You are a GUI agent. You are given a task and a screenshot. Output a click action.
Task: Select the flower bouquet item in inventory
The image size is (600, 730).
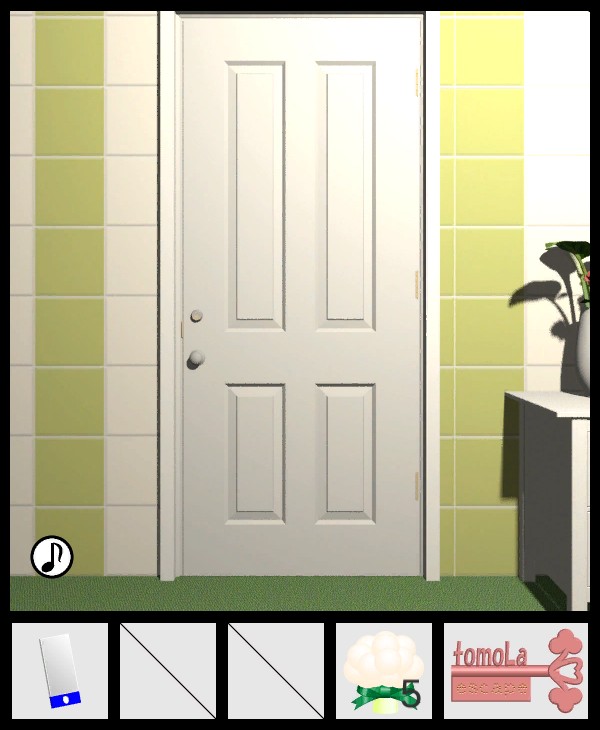(383, 671)
